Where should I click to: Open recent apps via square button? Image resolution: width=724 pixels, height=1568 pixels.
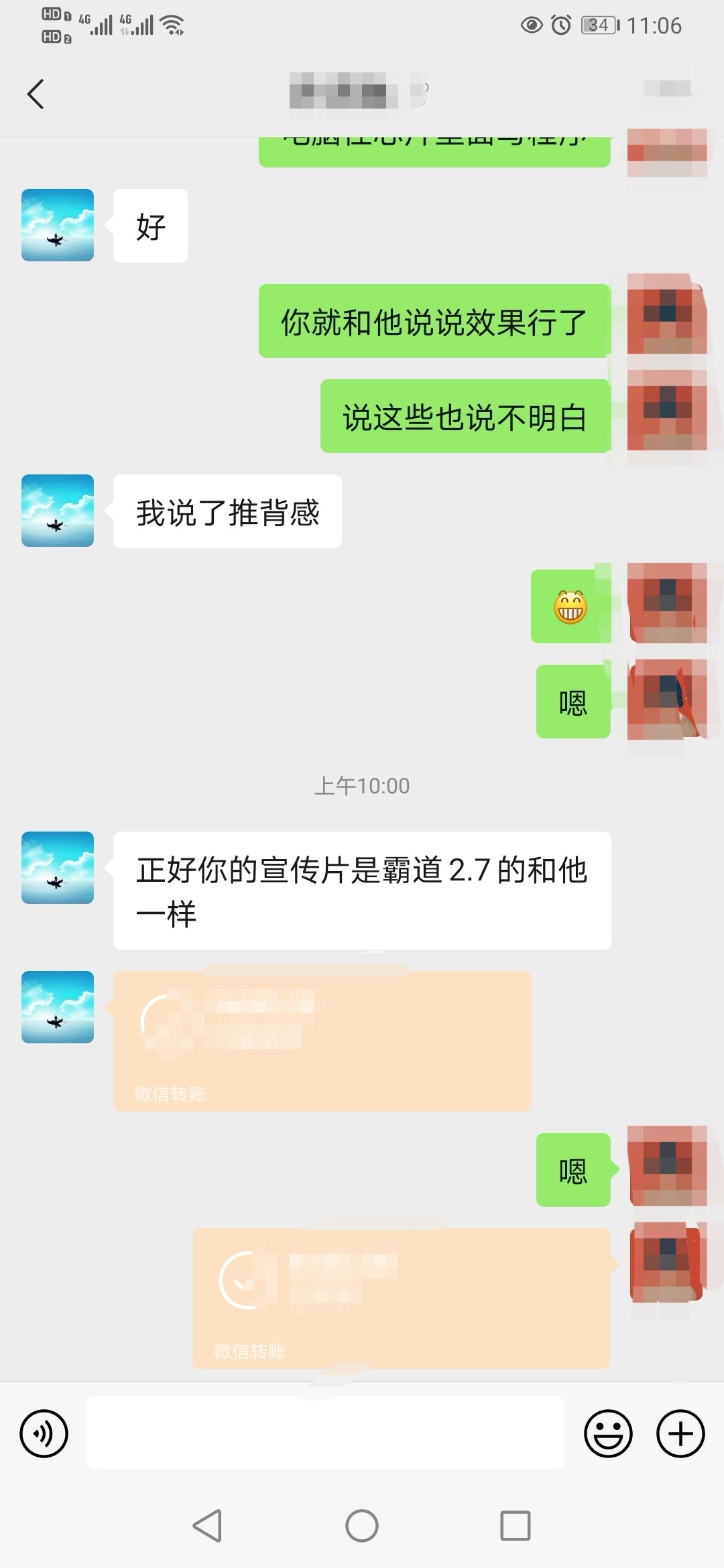[516, 1526]
